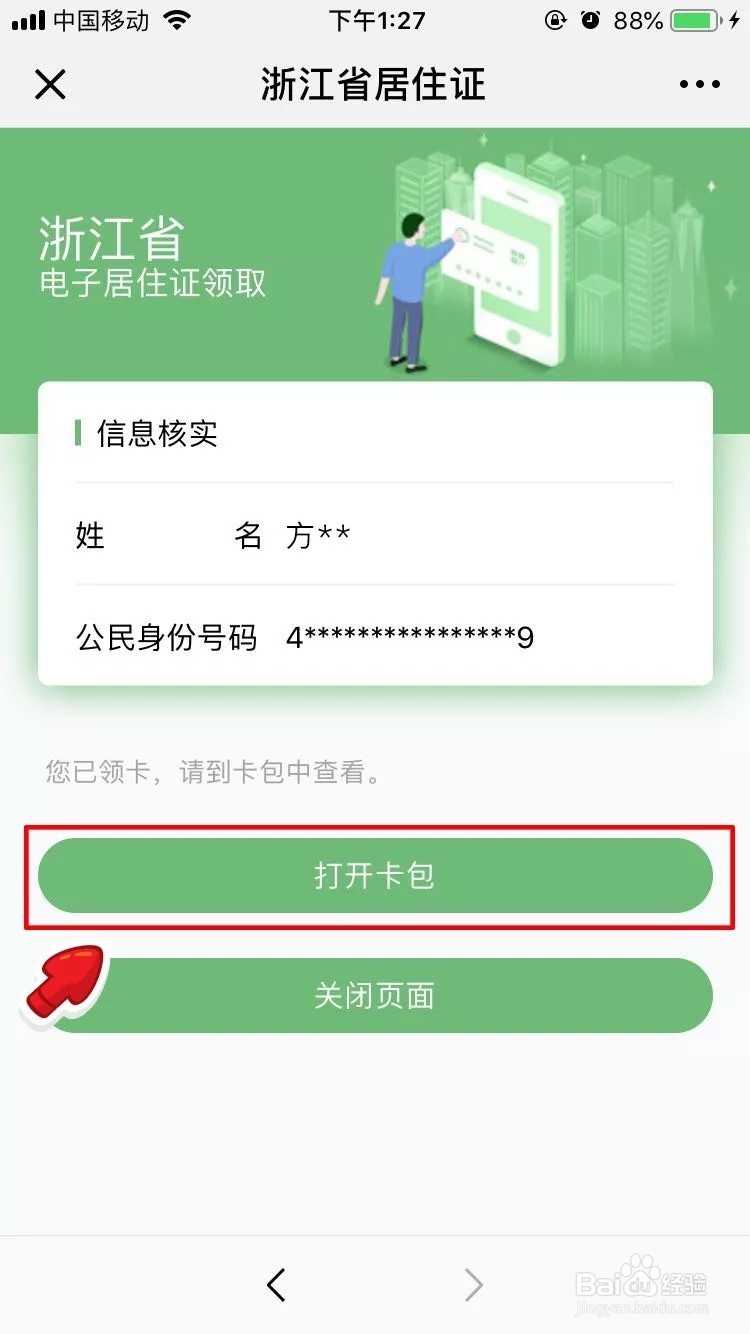Viewport: 750px width, 1334px height.
Task: Close the 浙江省居住证 page with the X
Action: coord(50,84)
